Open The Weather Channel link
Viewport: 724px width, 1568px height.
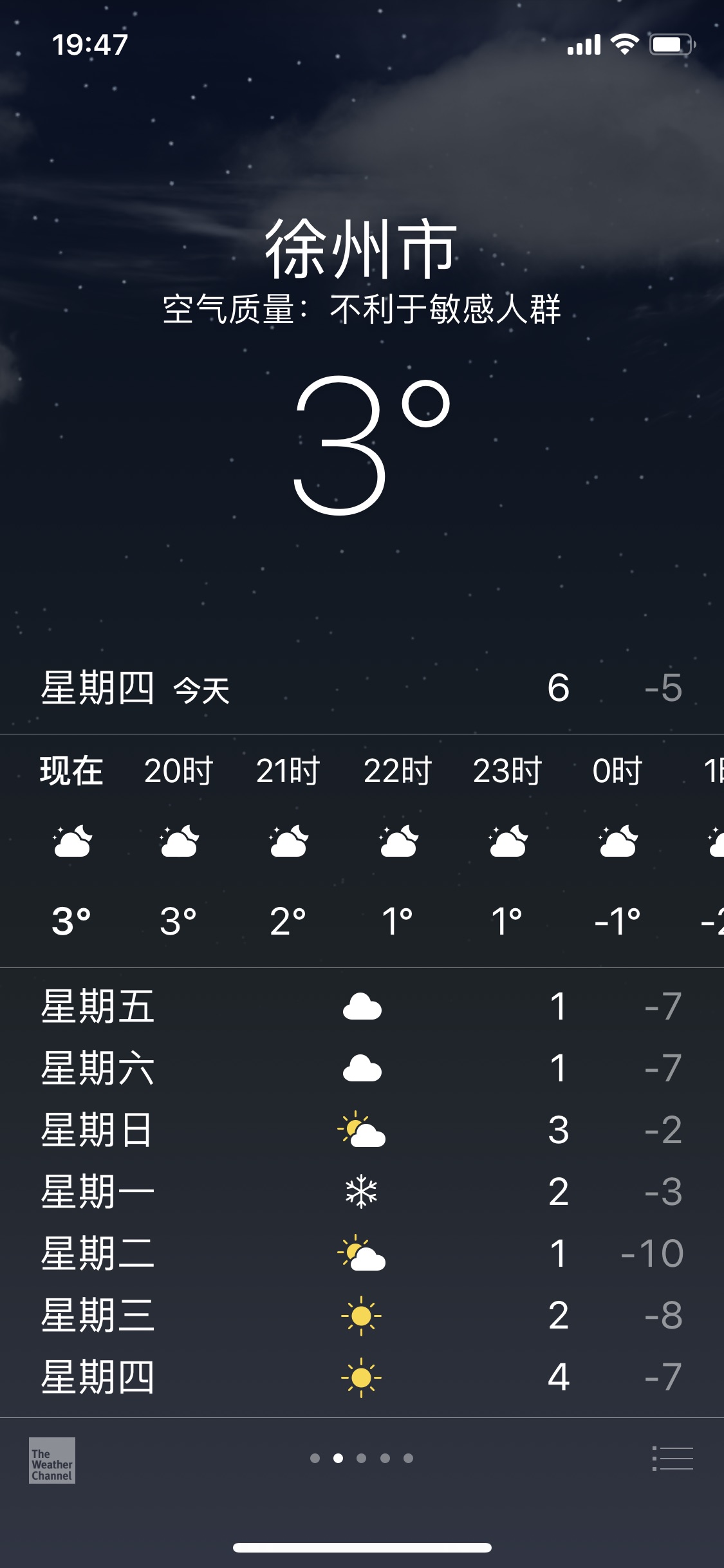52,1461
